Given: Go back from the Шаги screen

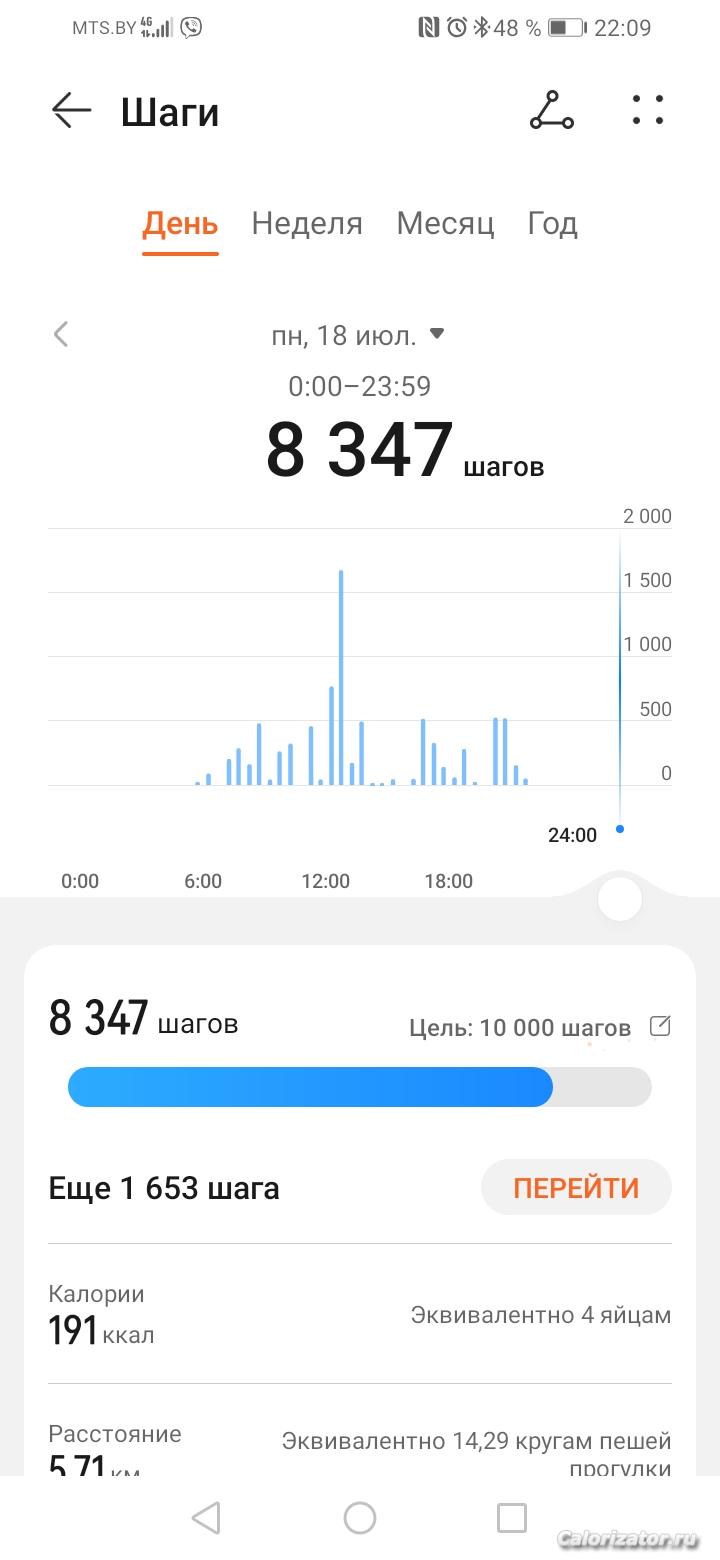Looking at the screenshot, I should pos(71,111).
